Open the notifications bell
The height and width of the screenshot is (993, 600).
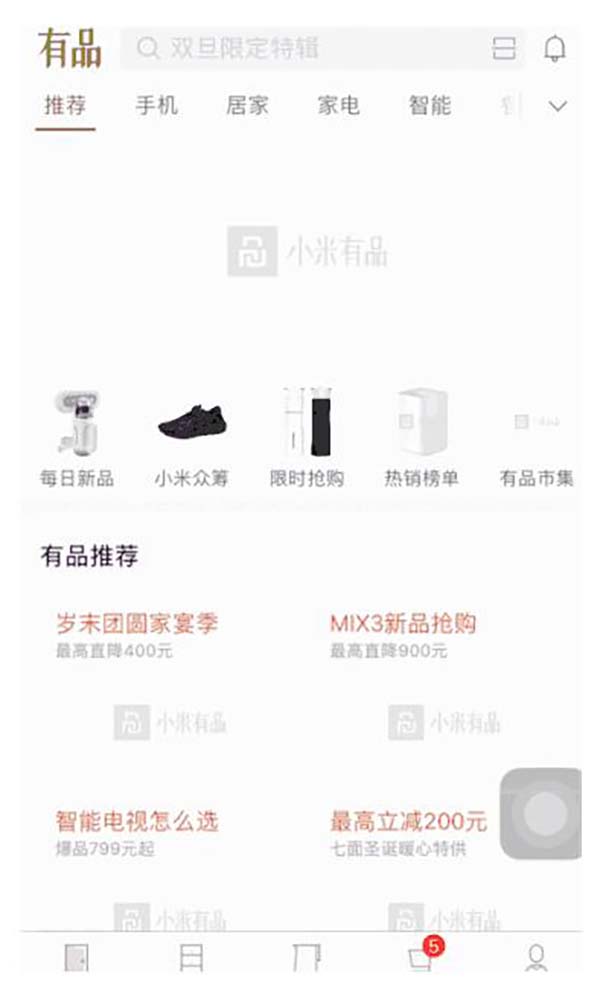[x=555, y=48]
